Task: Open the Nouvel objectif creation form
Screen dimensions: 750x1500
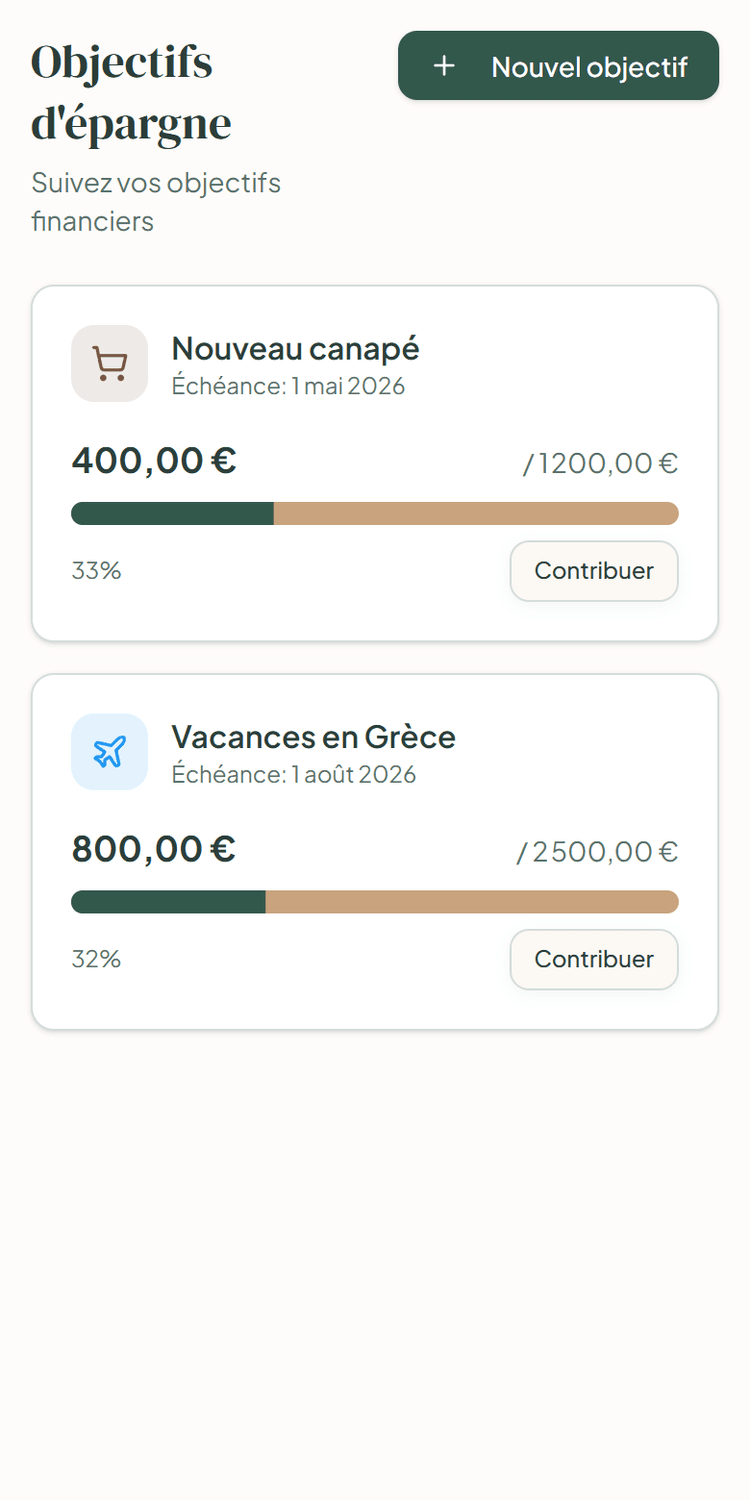Action: [x=558, y=65]
